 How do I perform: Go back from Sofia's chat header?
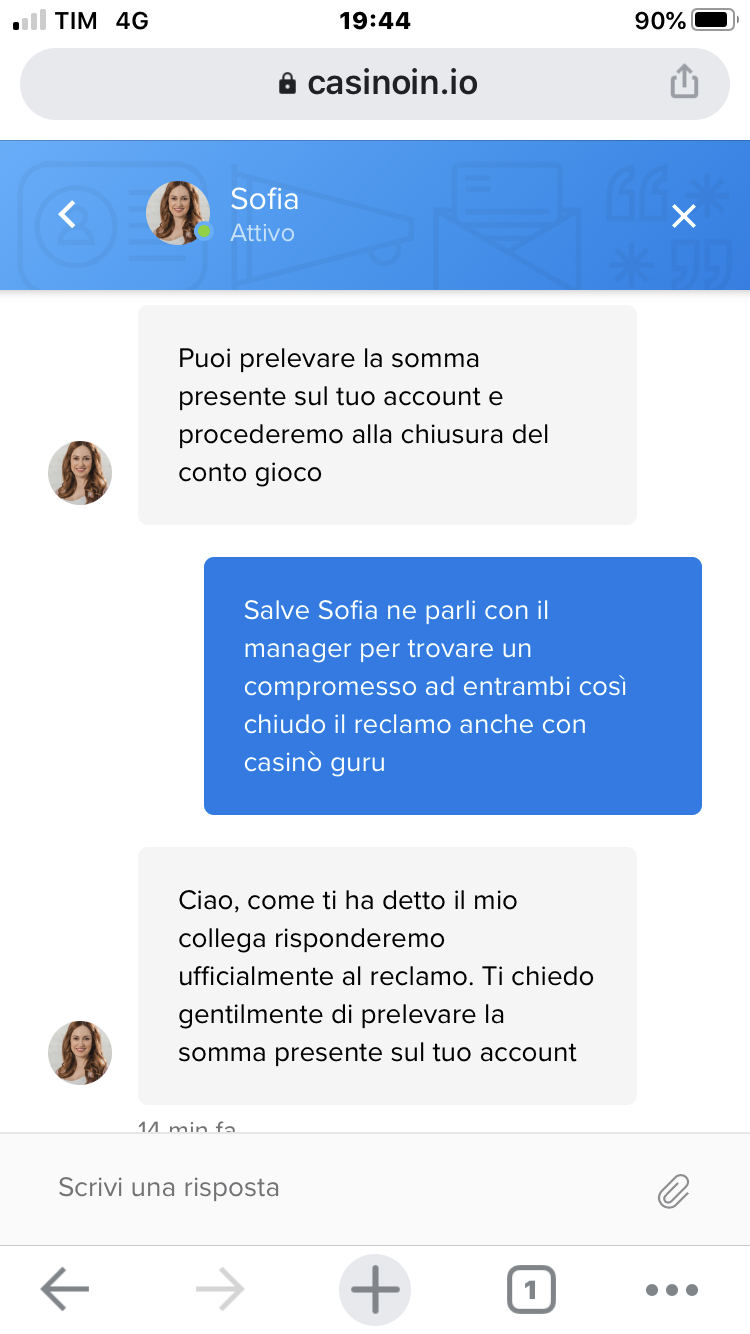[x=67, y=214]
